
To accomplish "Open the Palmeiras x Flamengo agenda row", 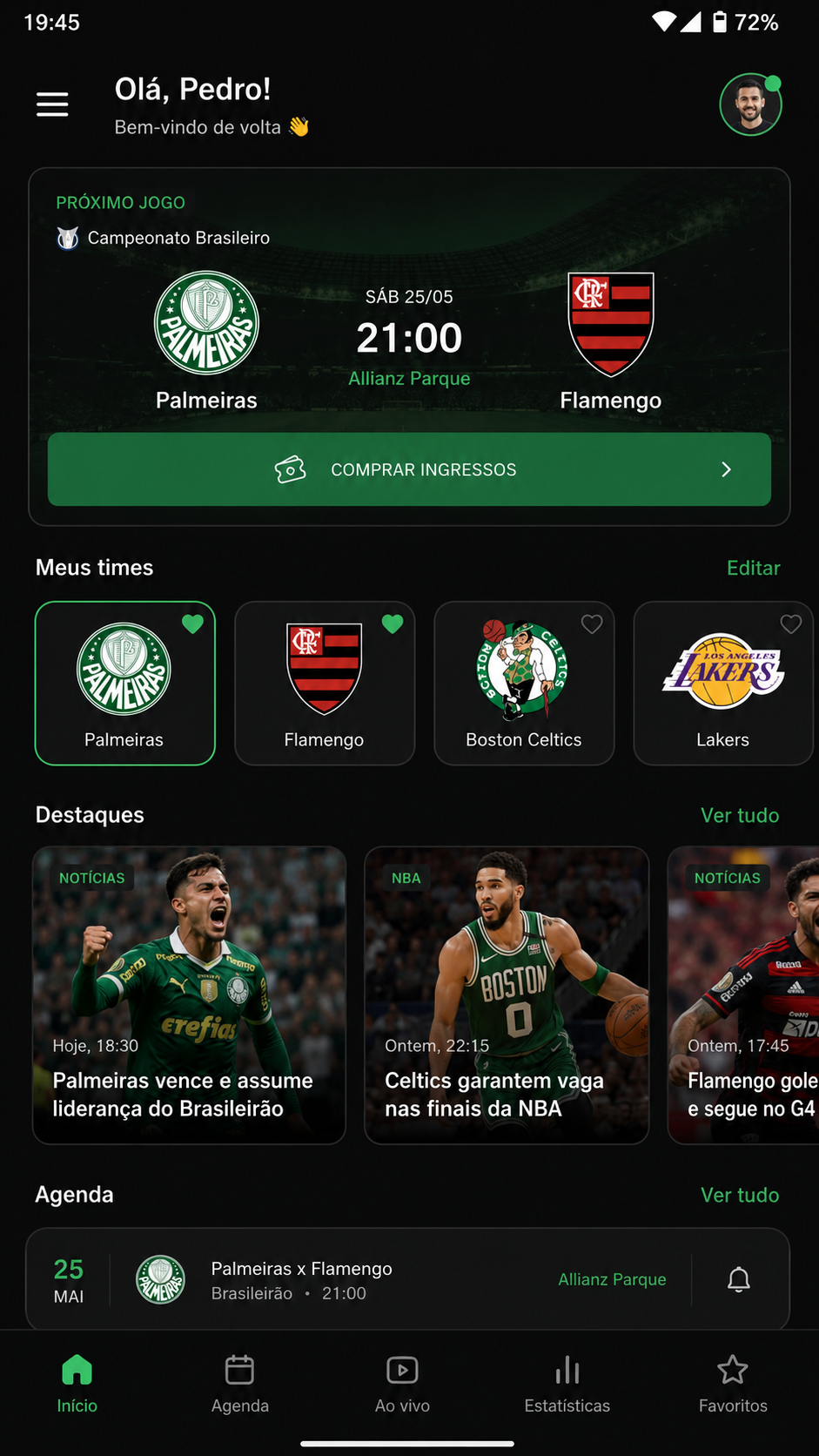I will pos(407,1279).
